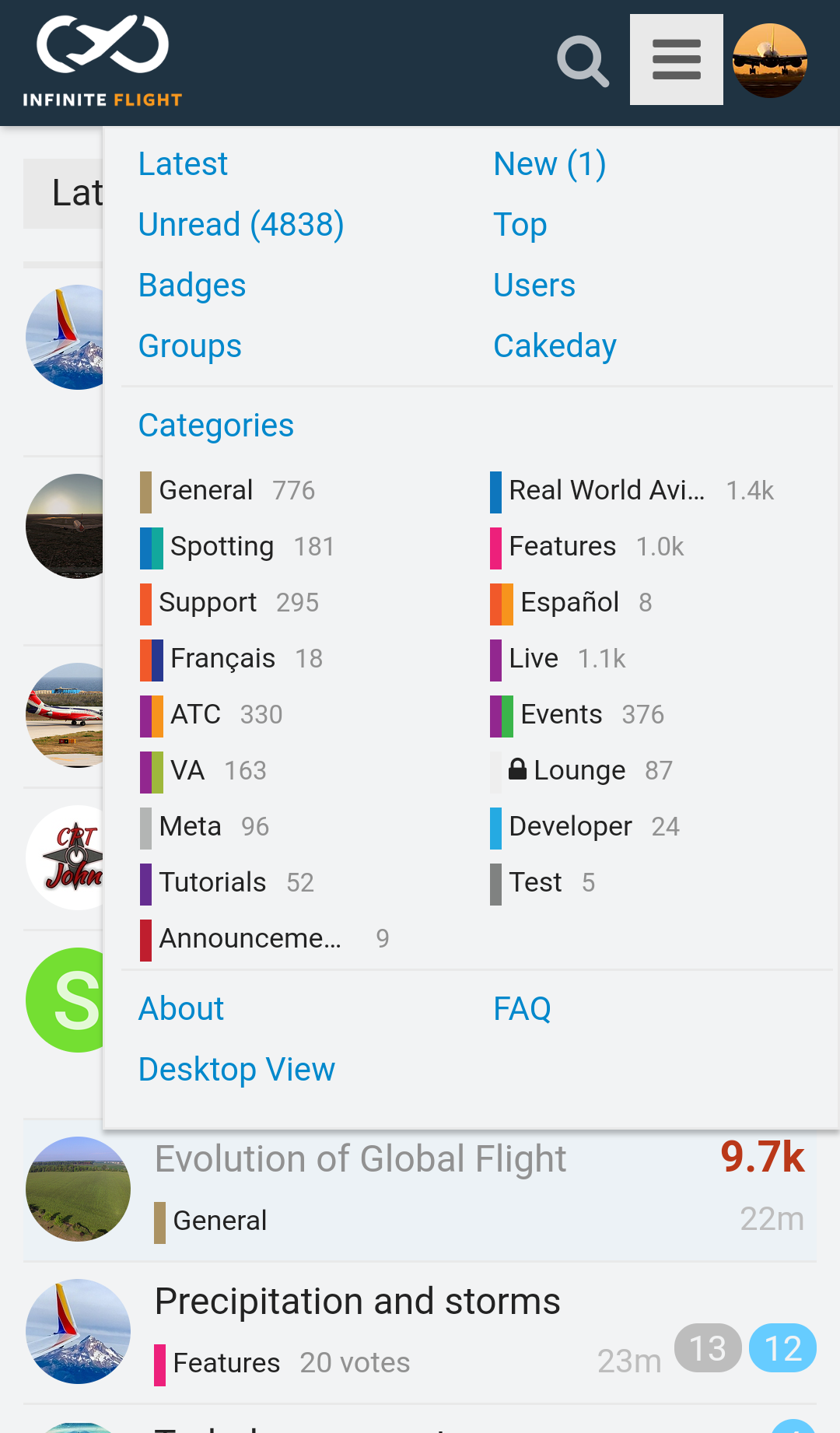Image resolution: width=840 pixels, height=1433 pixels.
Task: Open the locked Lounge category
Action: click(x=579, y=771)
